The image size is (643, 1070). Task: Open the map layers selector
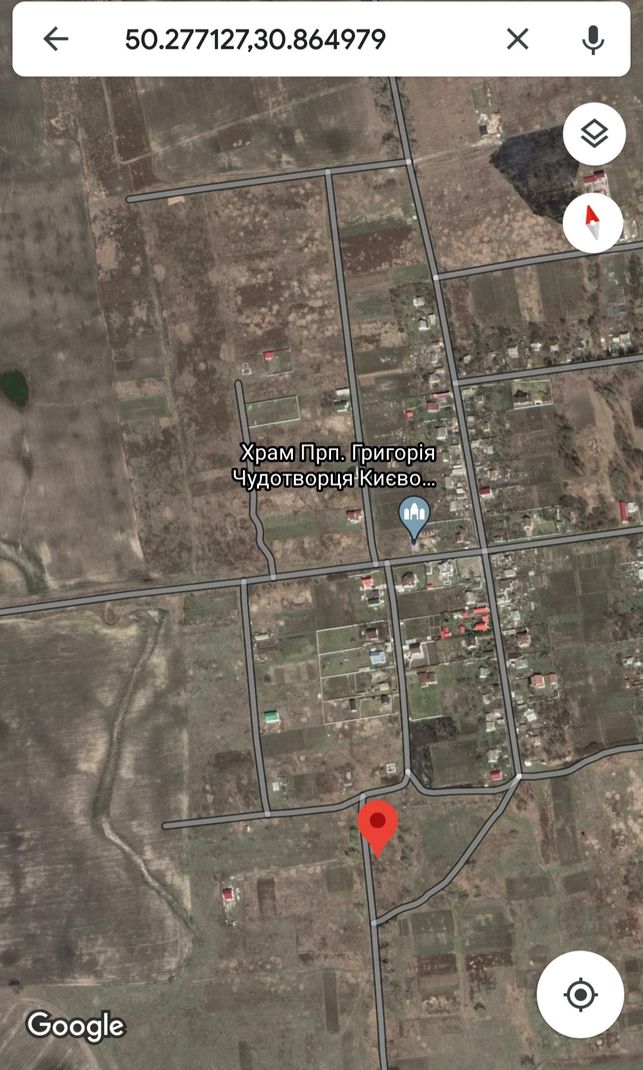pyautogui.click(x=595, y=134)
